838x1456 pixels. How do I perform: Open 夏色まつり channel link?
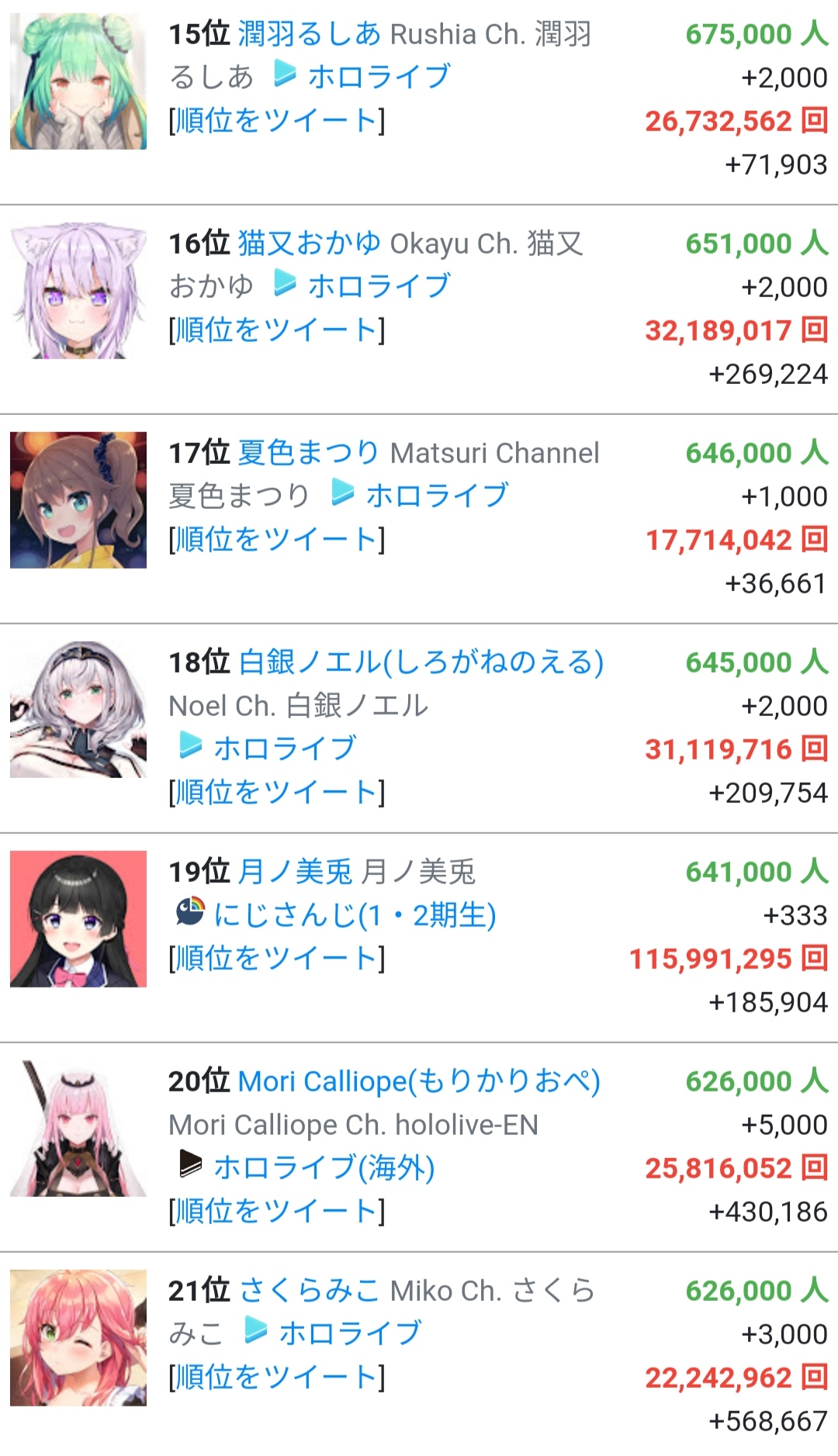tap(309, 452)
